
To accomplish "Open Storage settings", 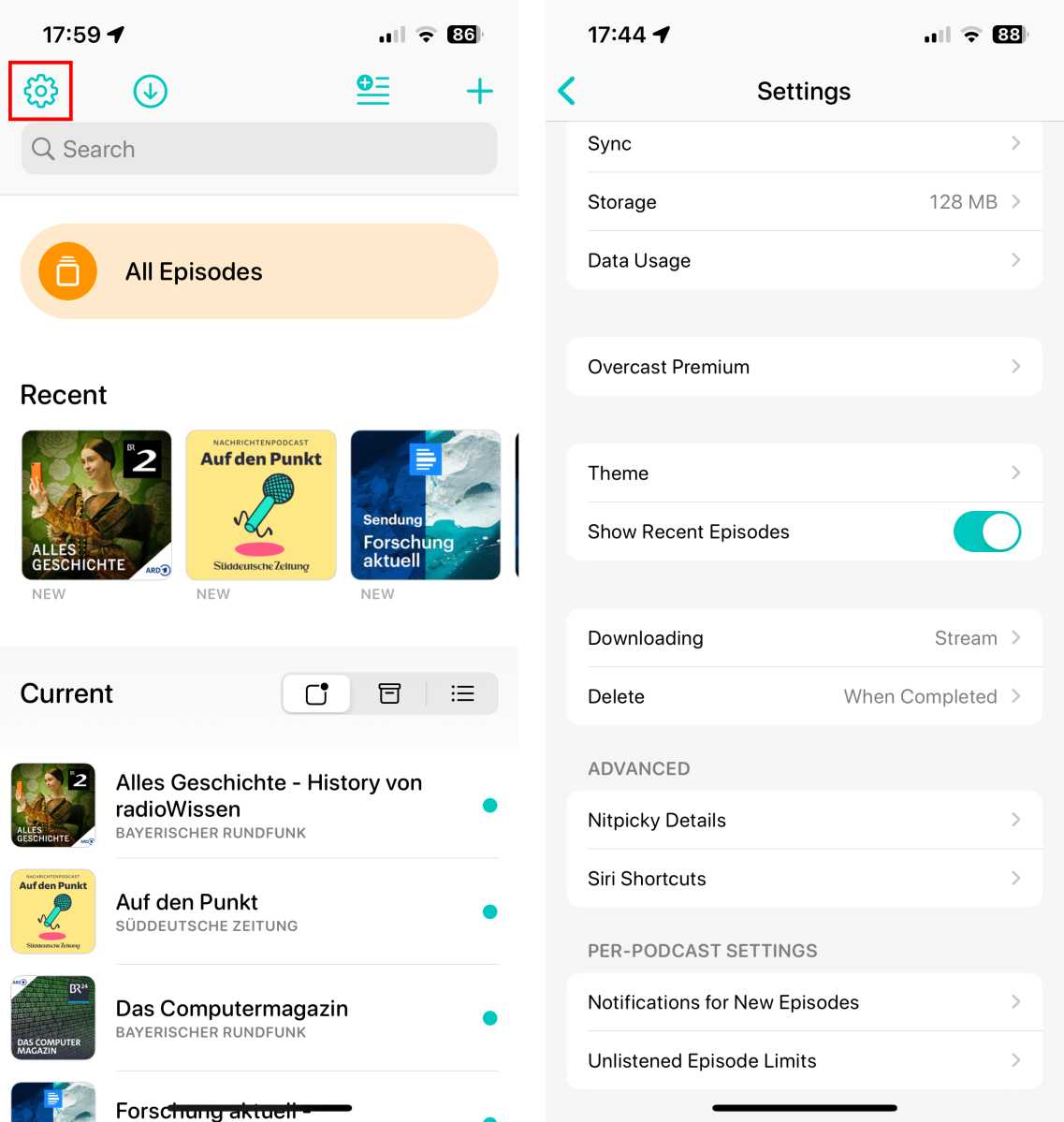I will click(804, 202).
